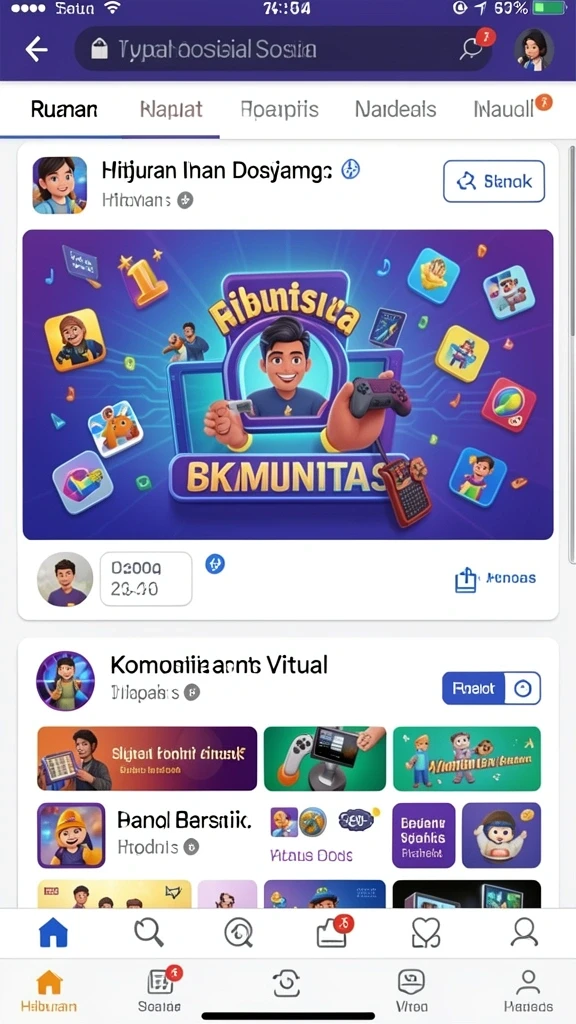Viewport: 576px width, 1024px height.
Task: Open the orange banner tile with tablet man
Action: point(147,759)
